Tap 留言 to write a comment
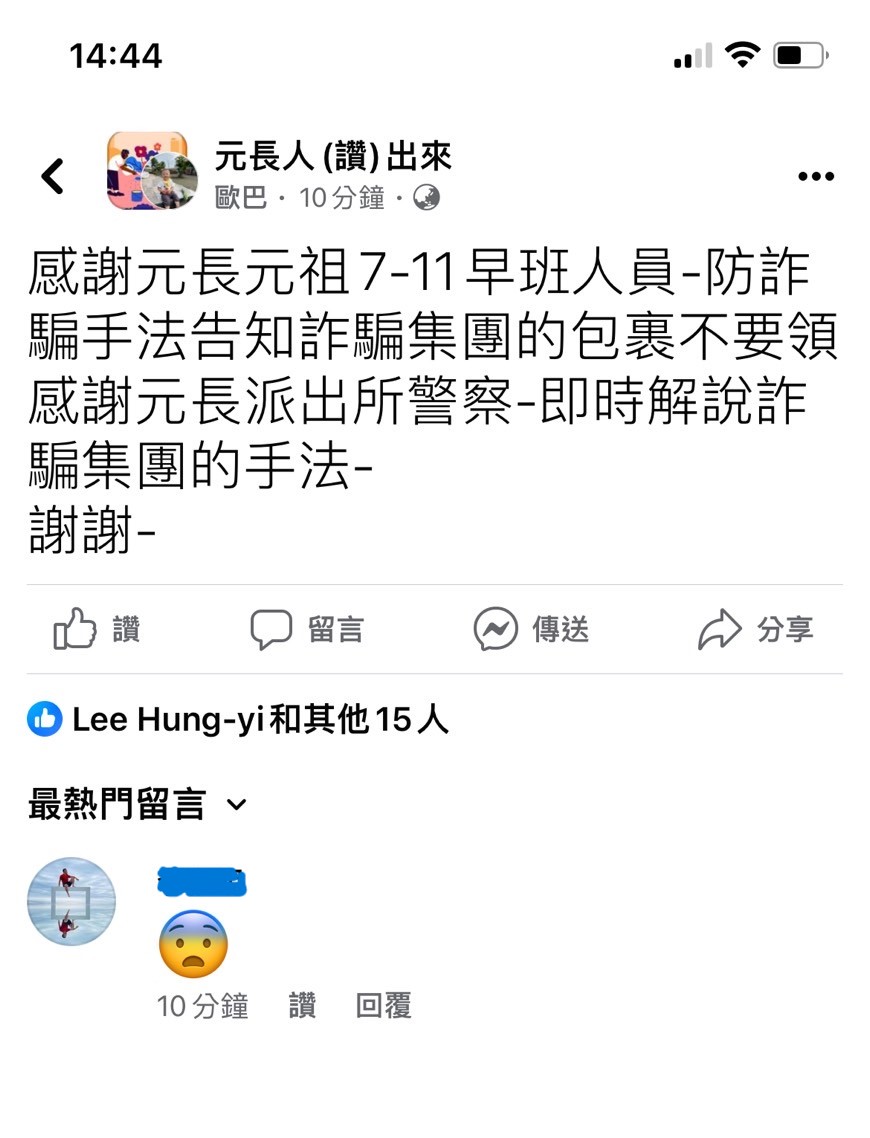 (307, 630)
